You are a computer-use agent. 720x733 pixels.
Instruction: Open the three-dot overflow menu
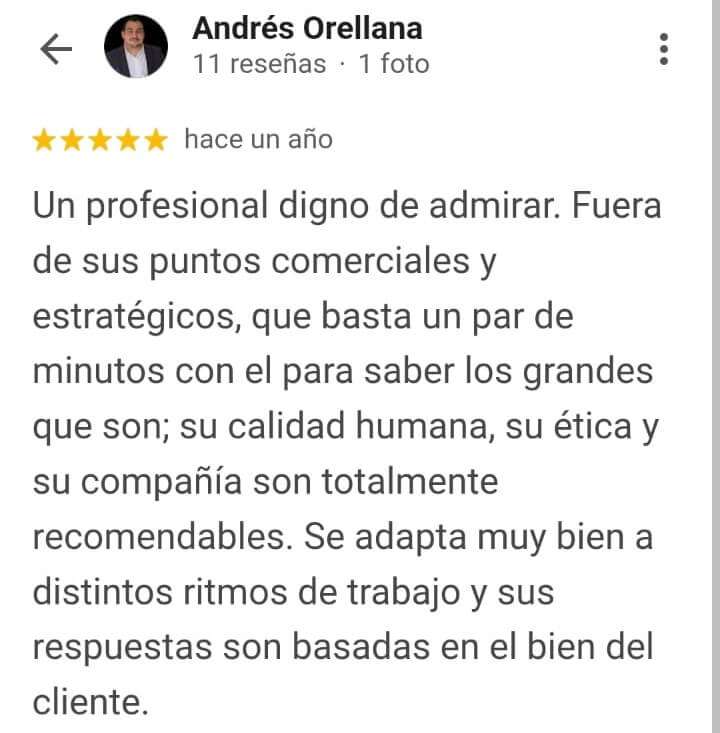(x=664, y=48)
